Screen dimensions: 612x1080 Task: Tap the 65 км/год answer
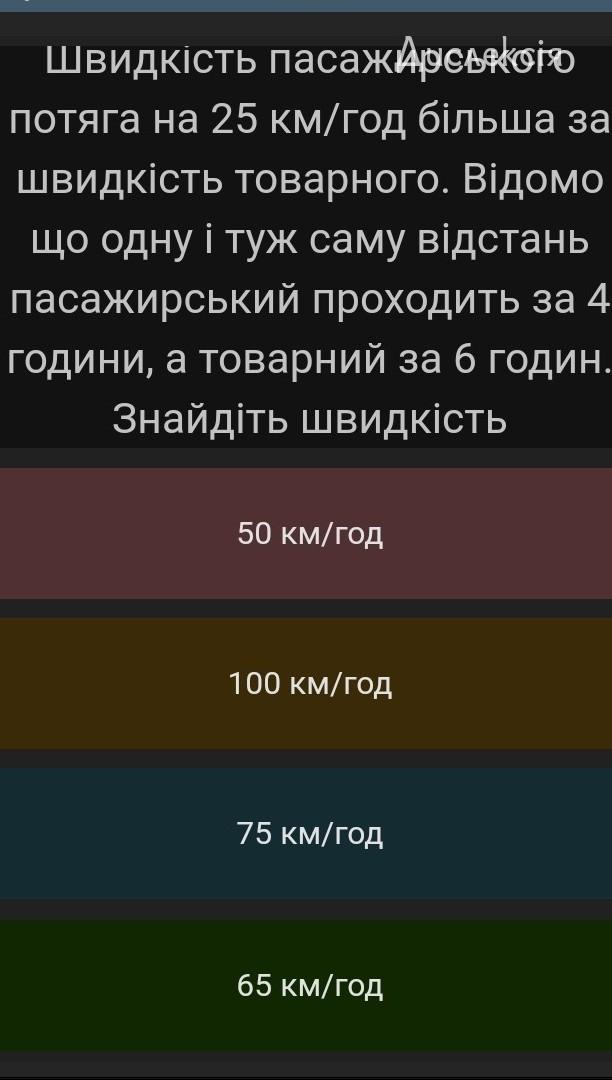pos(306,986)
